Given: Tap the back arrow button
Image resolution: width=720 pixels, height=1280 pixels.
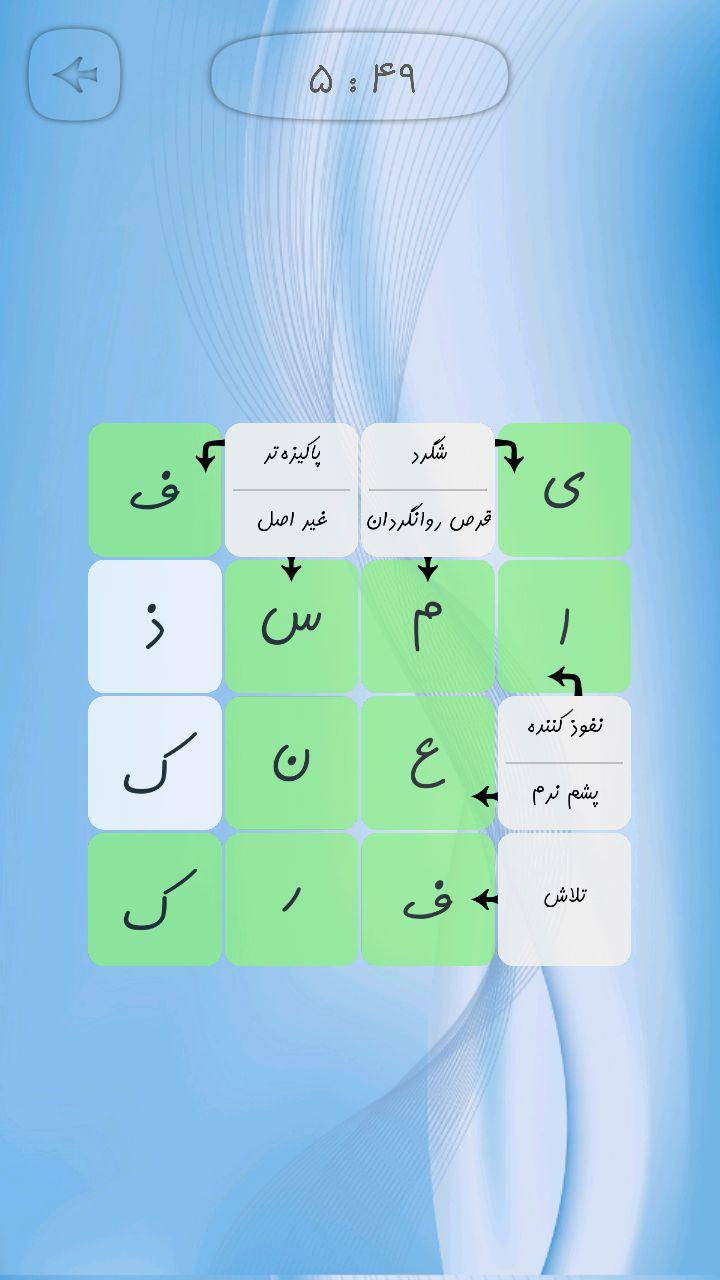Looking at the screenshot, I should [74, 74].
